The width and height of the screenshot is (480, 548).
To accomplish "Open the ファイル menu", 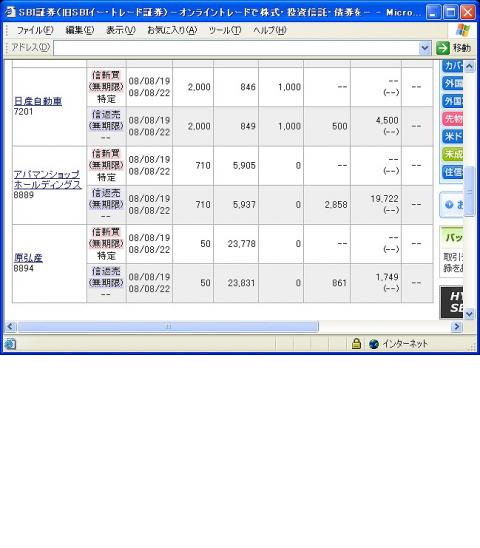I will pyautogui.click(x=35, y=30).
